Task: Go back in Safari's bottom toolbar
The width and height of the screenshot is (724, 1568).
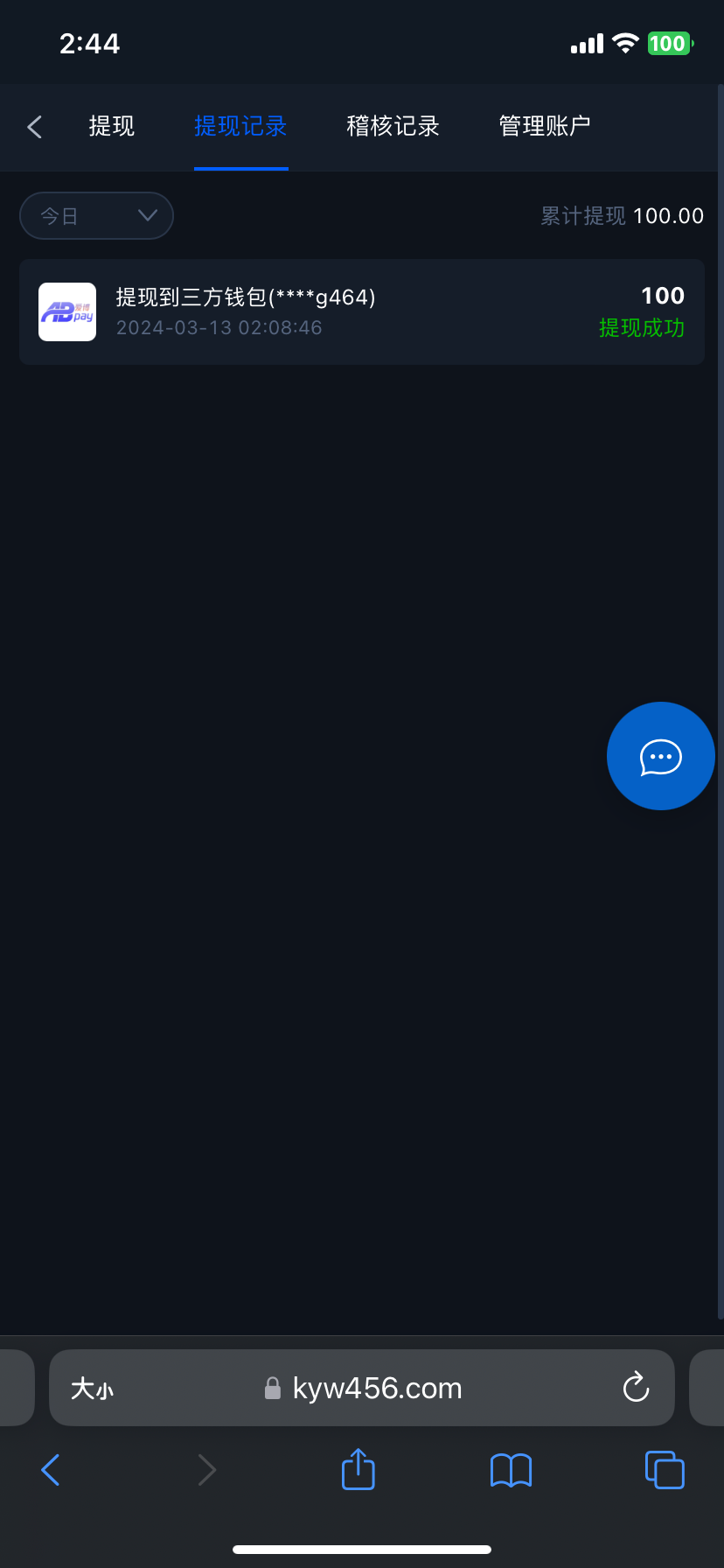Action: [x=51, y=1470]
